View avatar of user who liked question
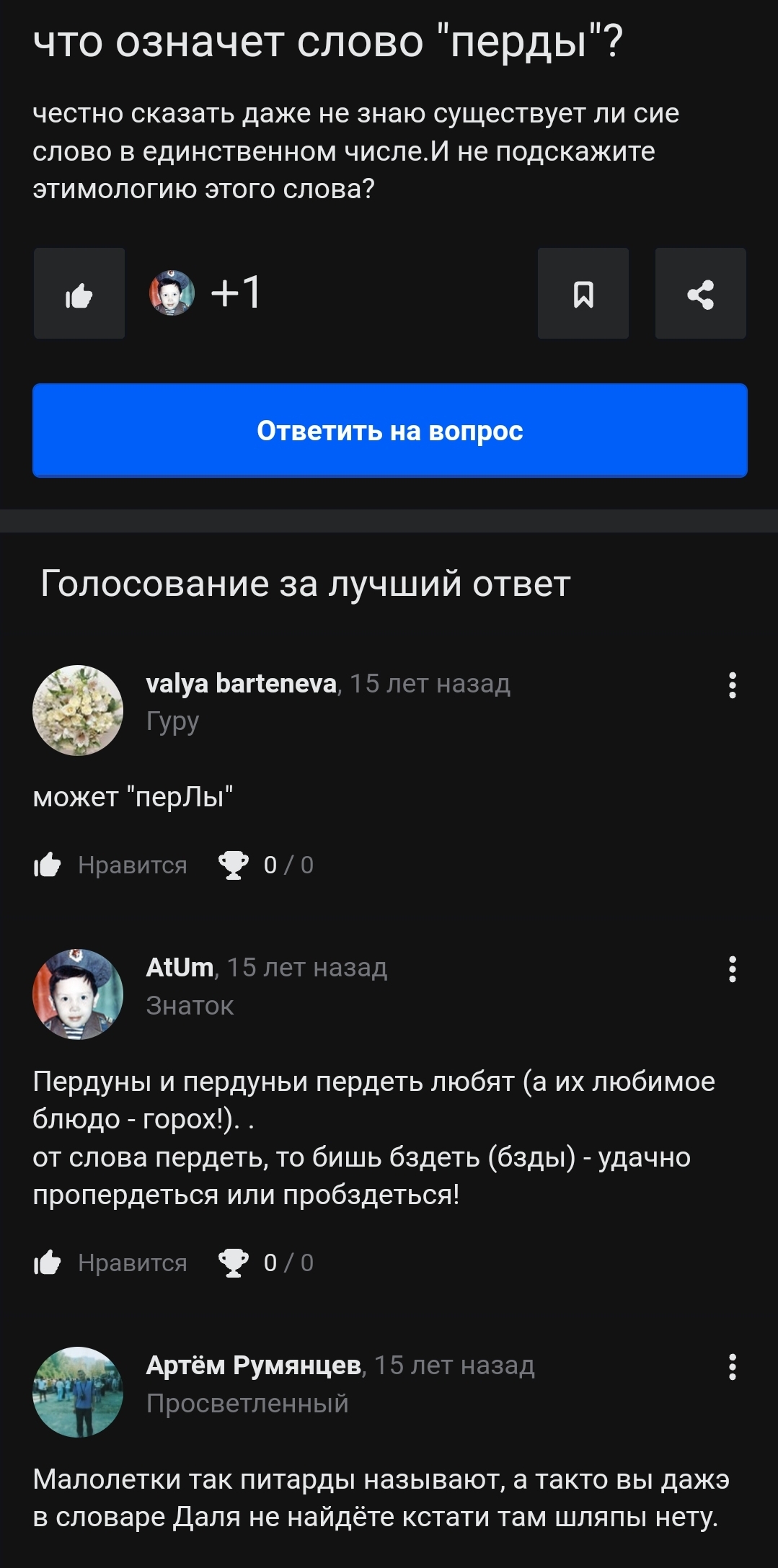 [x=172, y=293]
